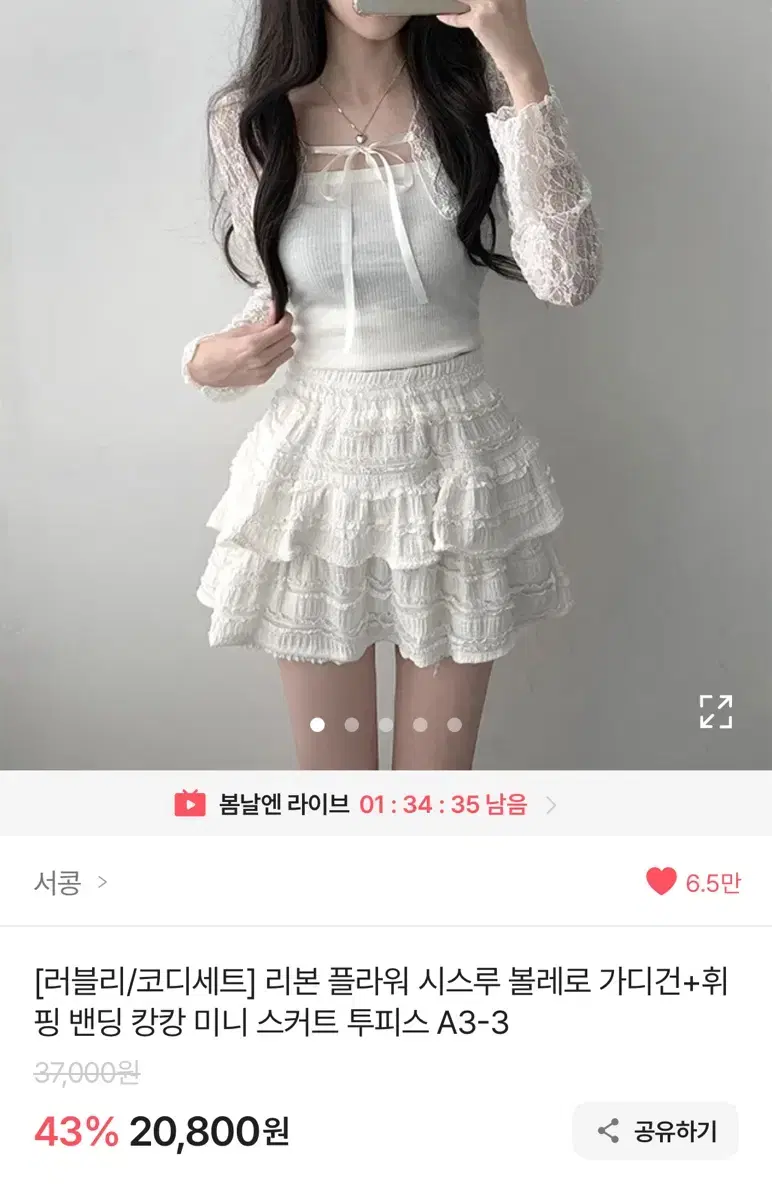Open the live broadcast via banner chevron

coord(553,801)
